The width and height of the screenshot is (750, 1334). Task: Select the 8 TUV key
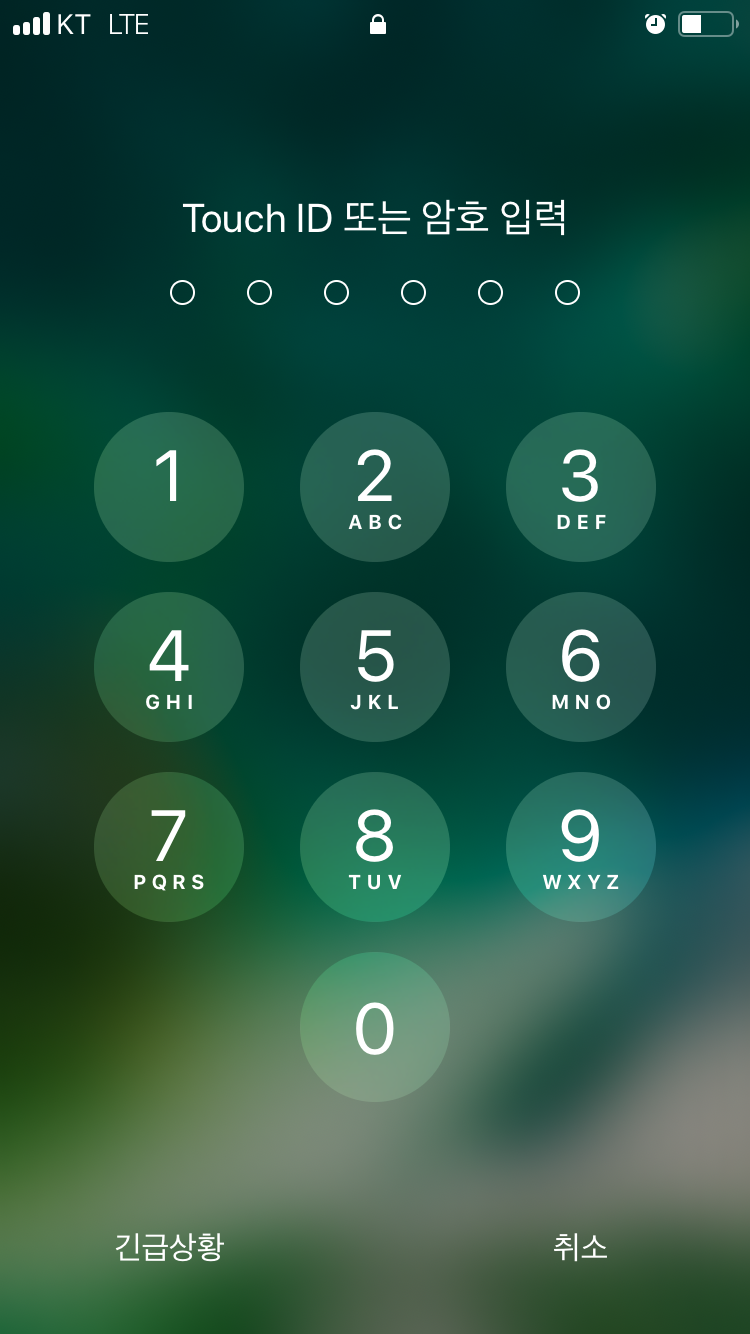(x=375, y=847)
